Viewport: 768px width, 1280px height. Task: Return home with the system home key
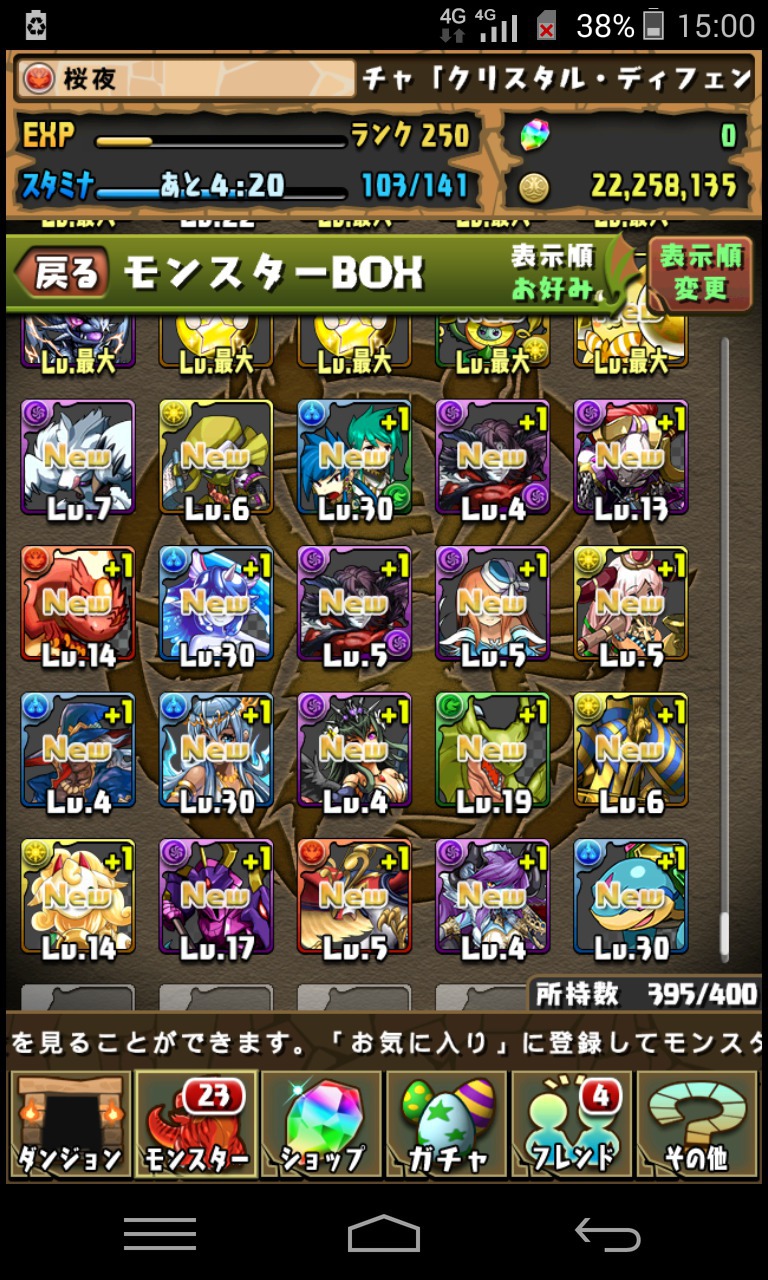(384, 1234)
